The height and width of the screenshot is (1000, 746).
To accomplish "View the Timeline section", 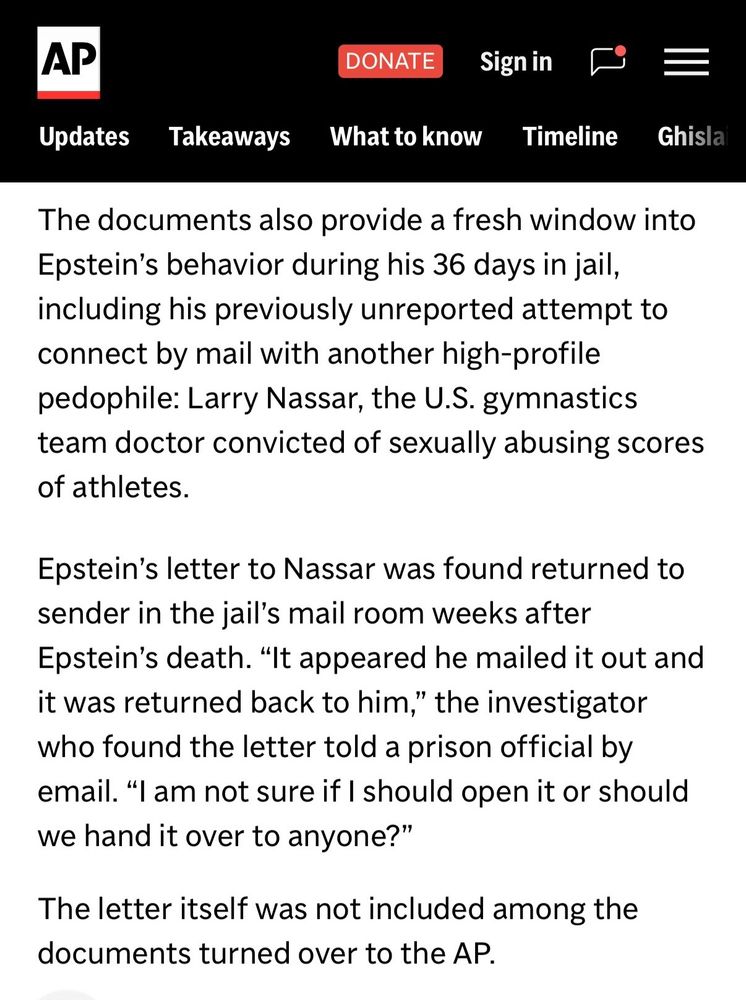I will (570, 137).
